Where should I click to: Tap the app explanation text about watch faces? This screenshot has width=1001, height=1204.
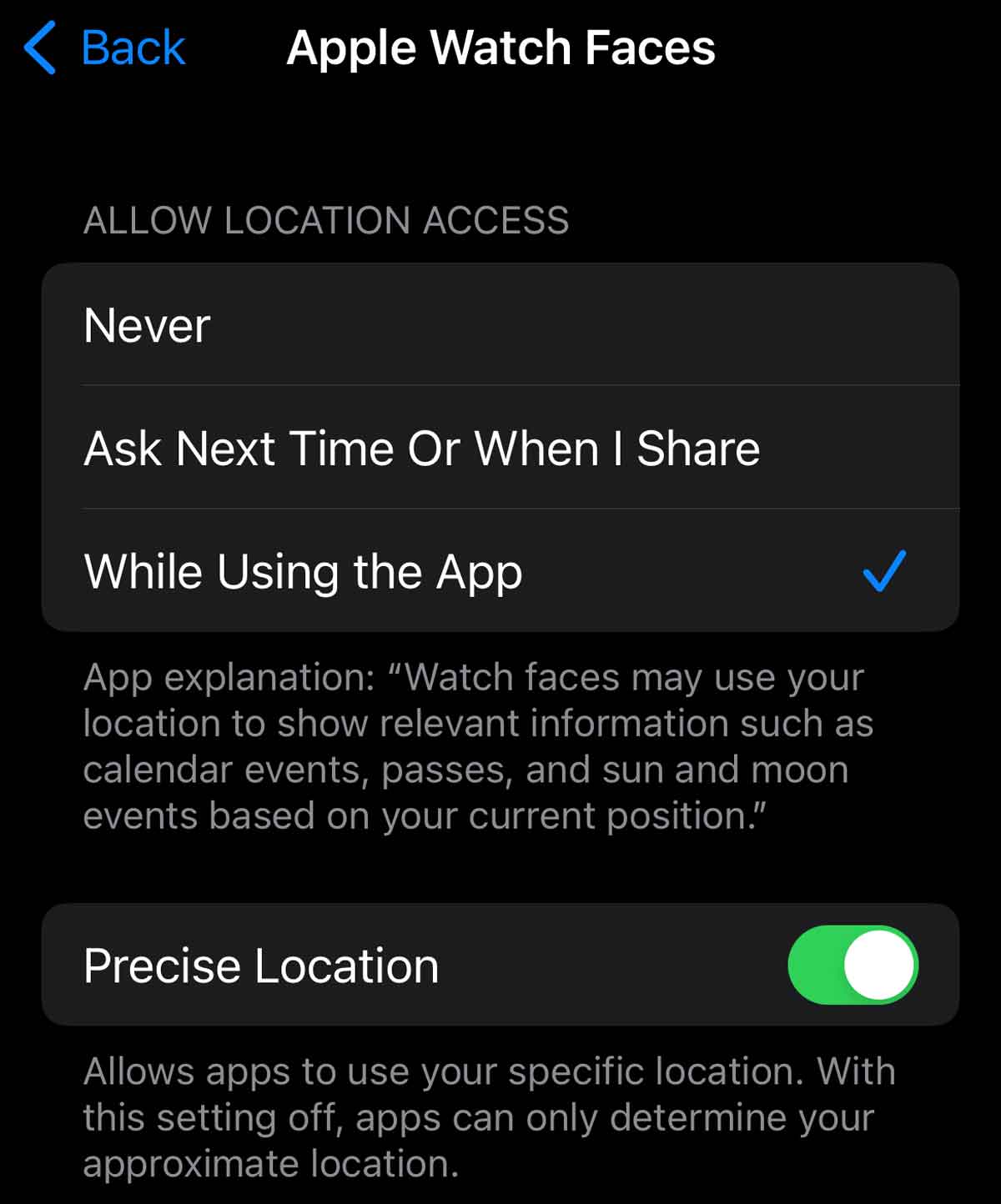[x=475, y=745]
